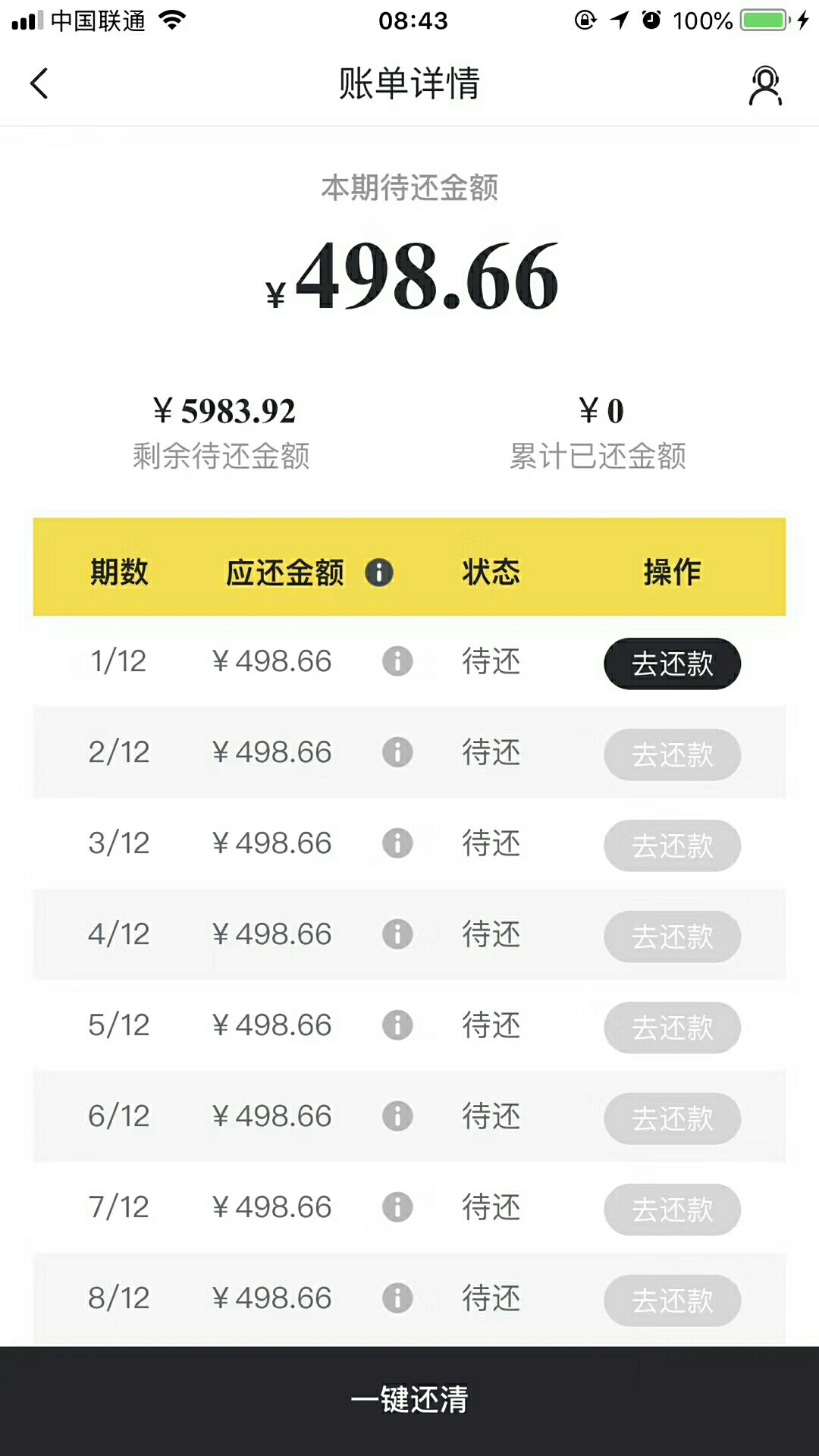The height and width of the screenshot is (1456, 819).
Task: Tap 去还款 for installment 3/12
Action: pos(672,846)
